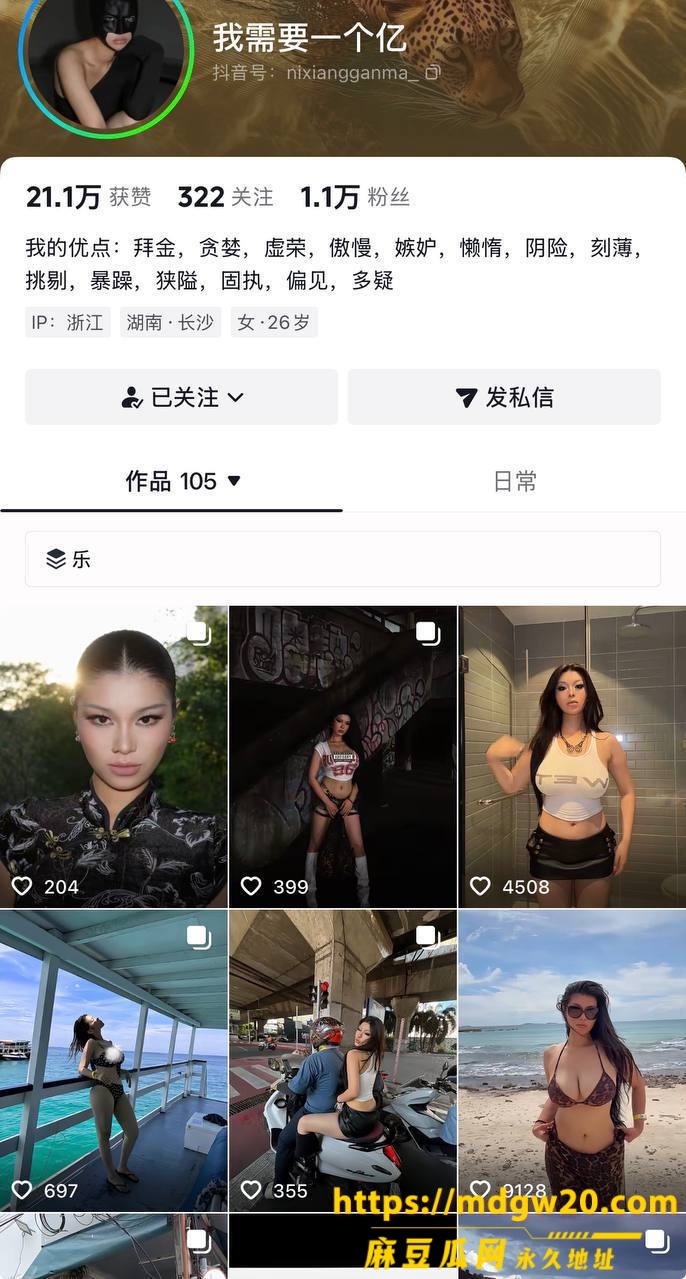Switch to the 日常 tab
Viewport: 686px width, 1279px height.
click(515, 481)
